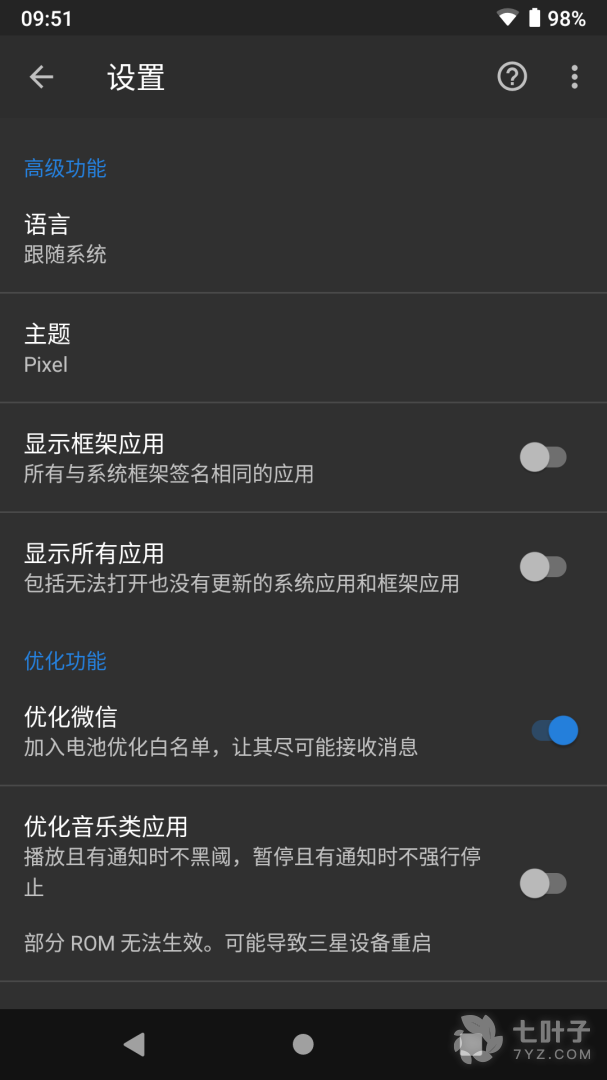Open the overflow menu
This screenshot has width=607, height=1080.
(574, 77)
